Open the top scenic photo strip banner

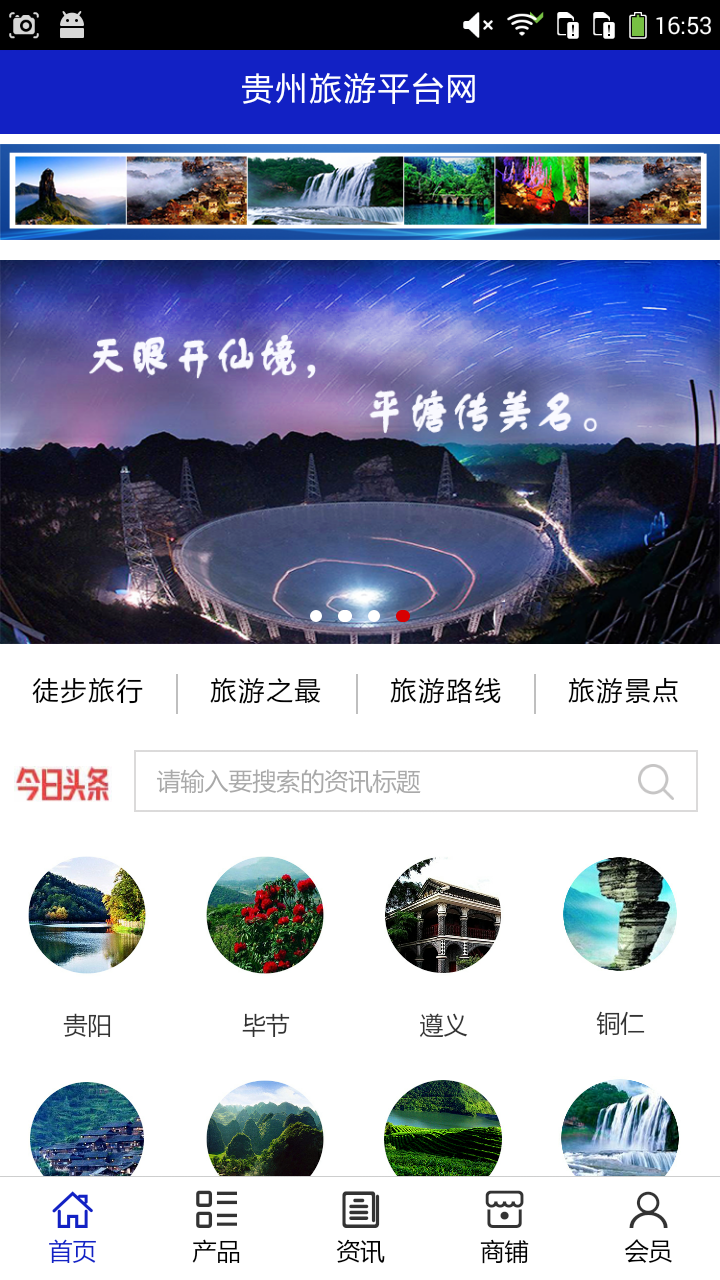tap(360, 191)
